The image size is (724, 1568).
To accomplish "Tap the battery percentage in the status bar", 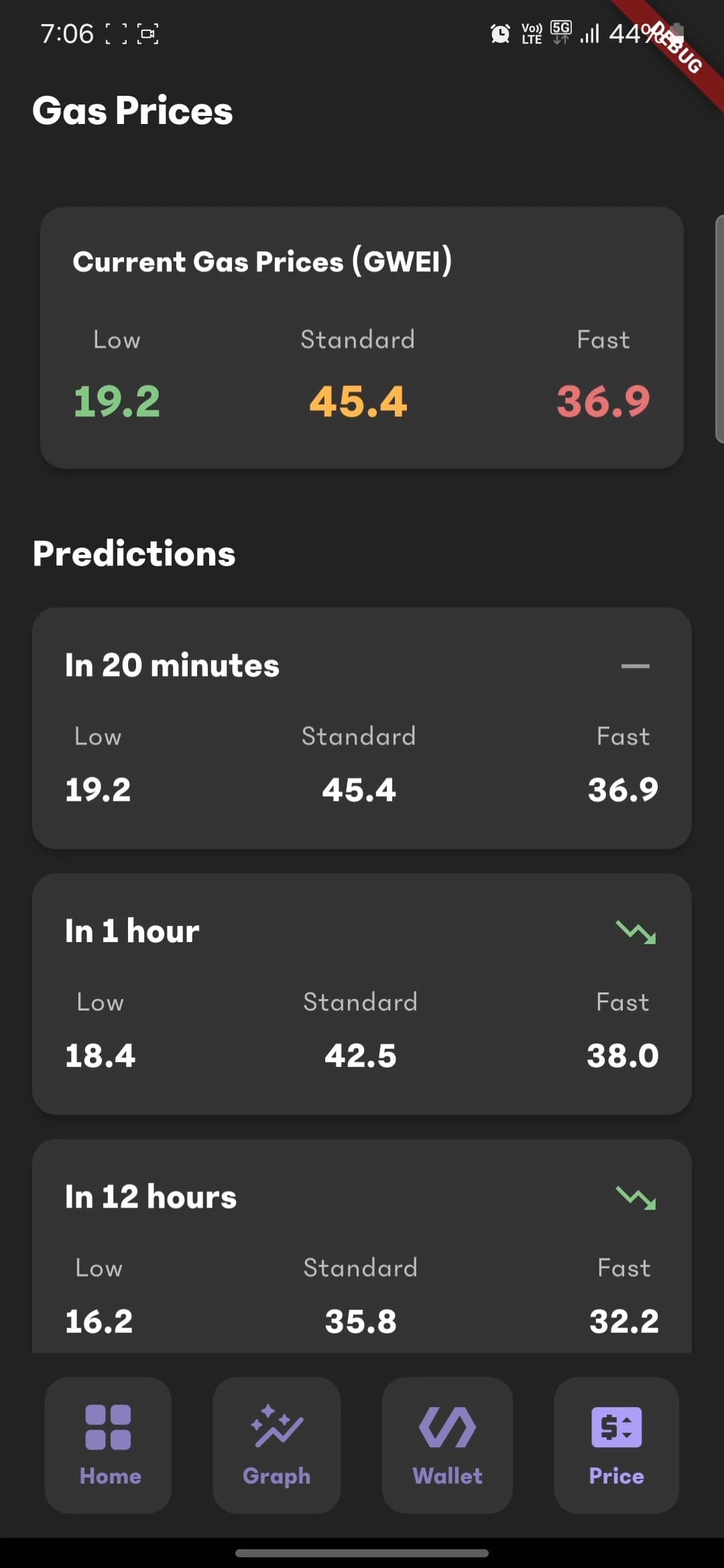I will [x=629, y=33].
